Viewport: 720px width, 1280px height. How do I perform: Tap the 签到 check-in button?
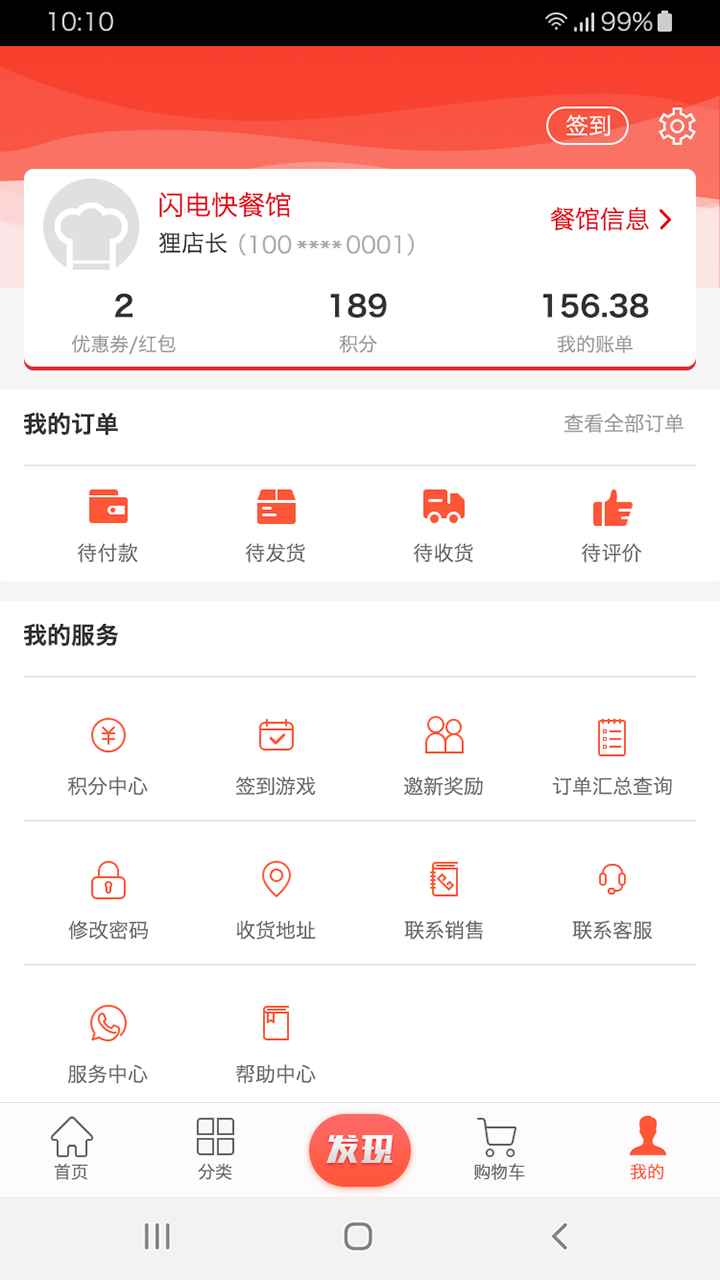tap(587, 126)
